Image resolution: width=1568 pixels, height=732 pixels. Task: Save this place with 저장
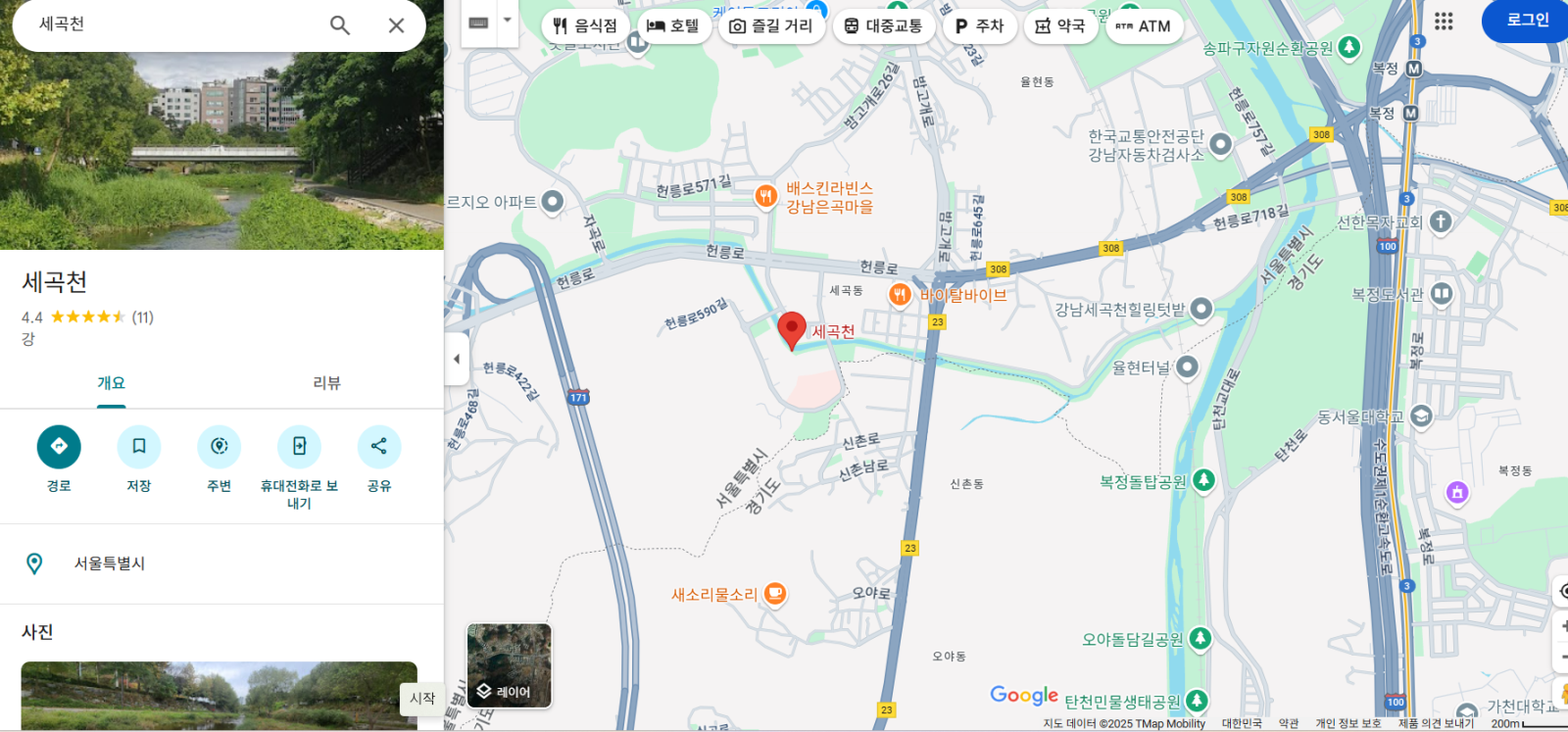click(x=139, y=447)
